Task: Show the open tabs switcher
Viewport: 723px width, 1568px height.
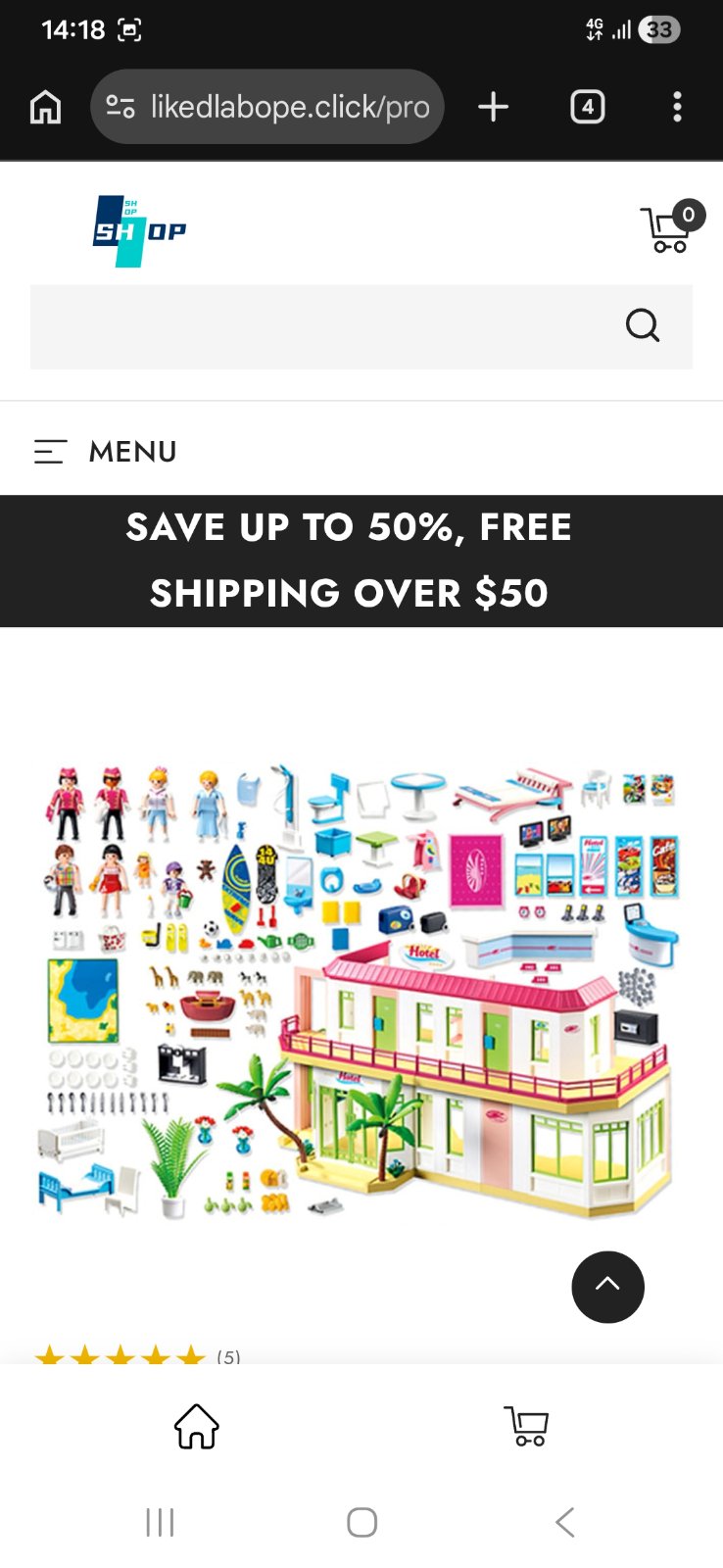Action: 587,107
